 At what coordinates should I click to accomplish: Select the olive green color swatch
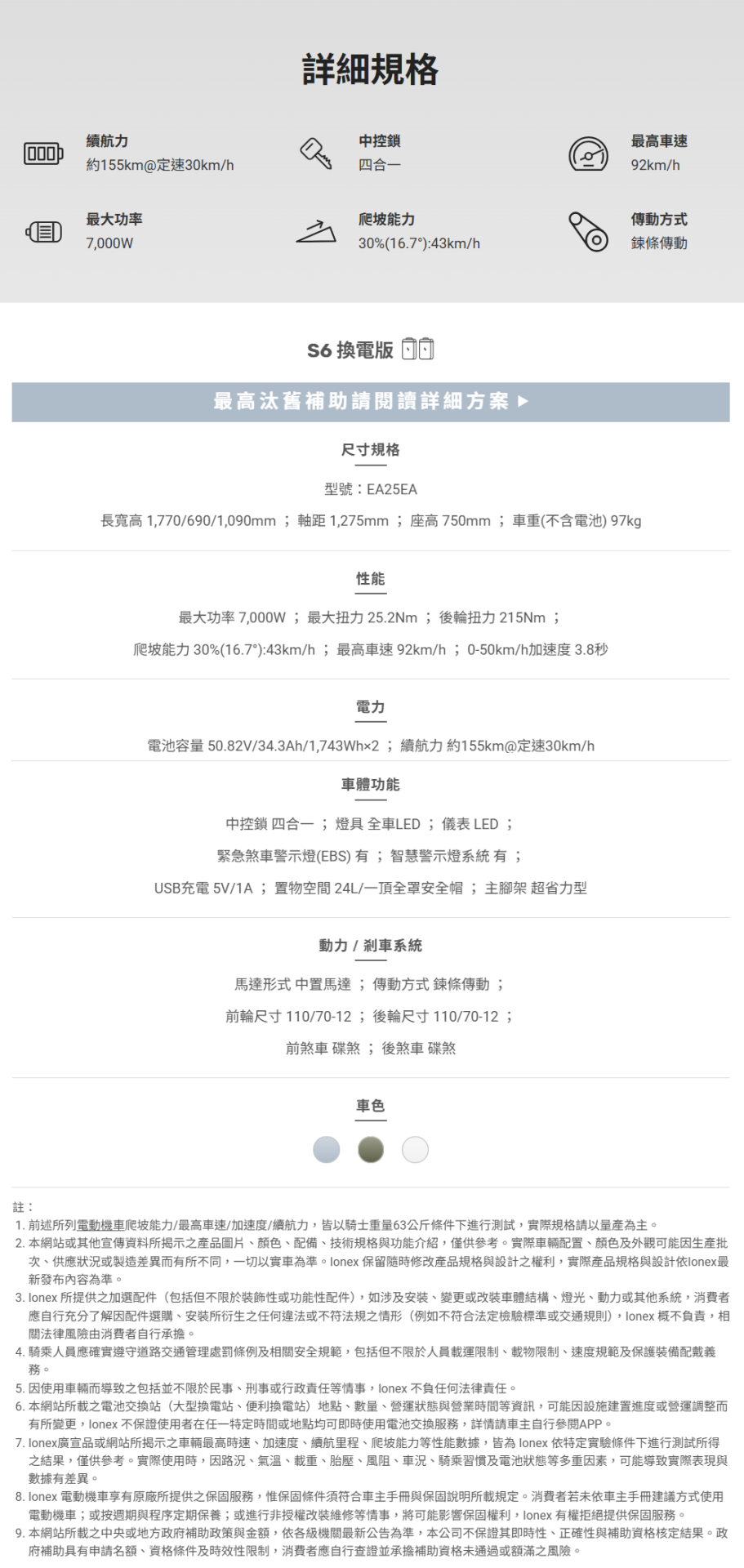tap(371, 1149)
